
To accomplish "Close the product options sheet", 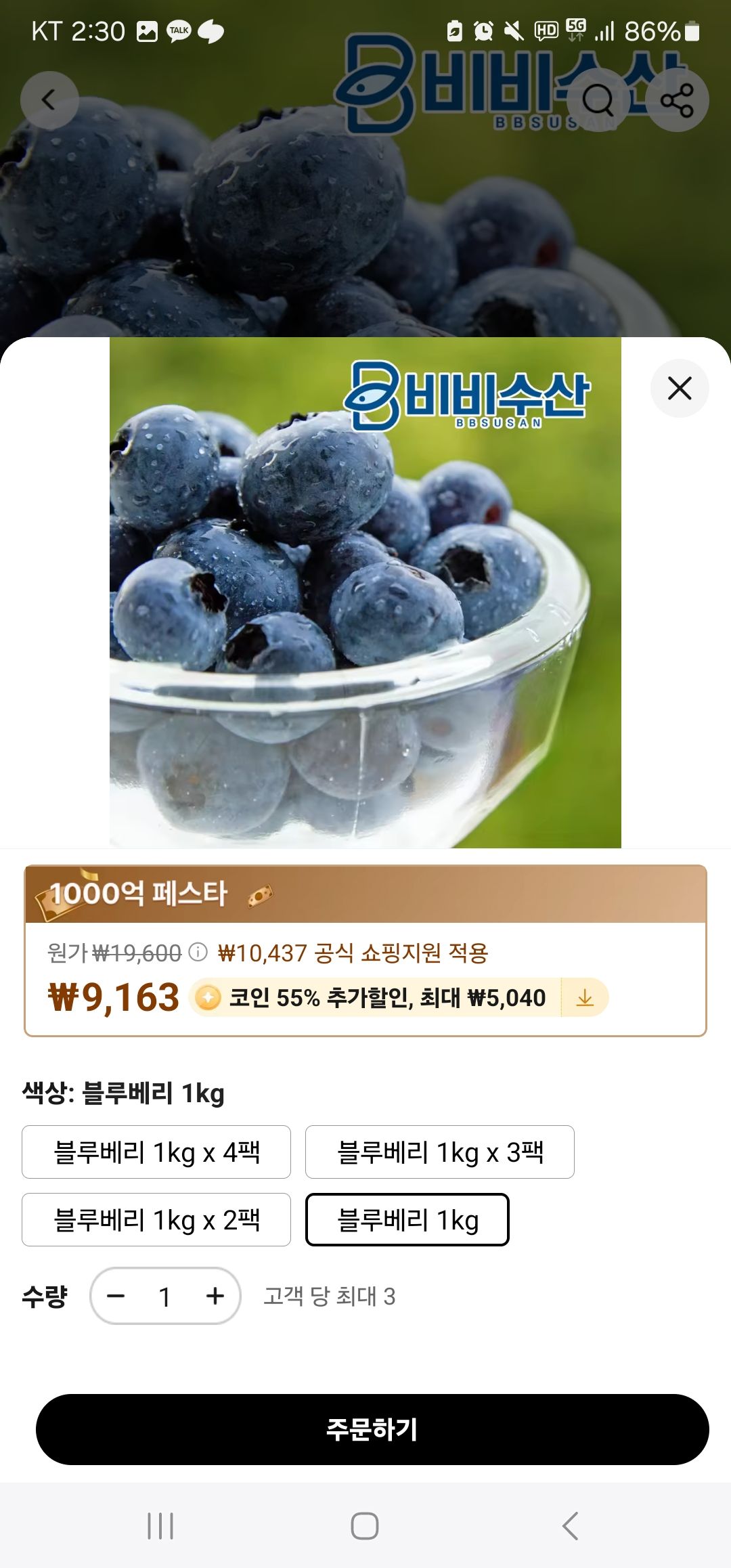I will 680,388.
